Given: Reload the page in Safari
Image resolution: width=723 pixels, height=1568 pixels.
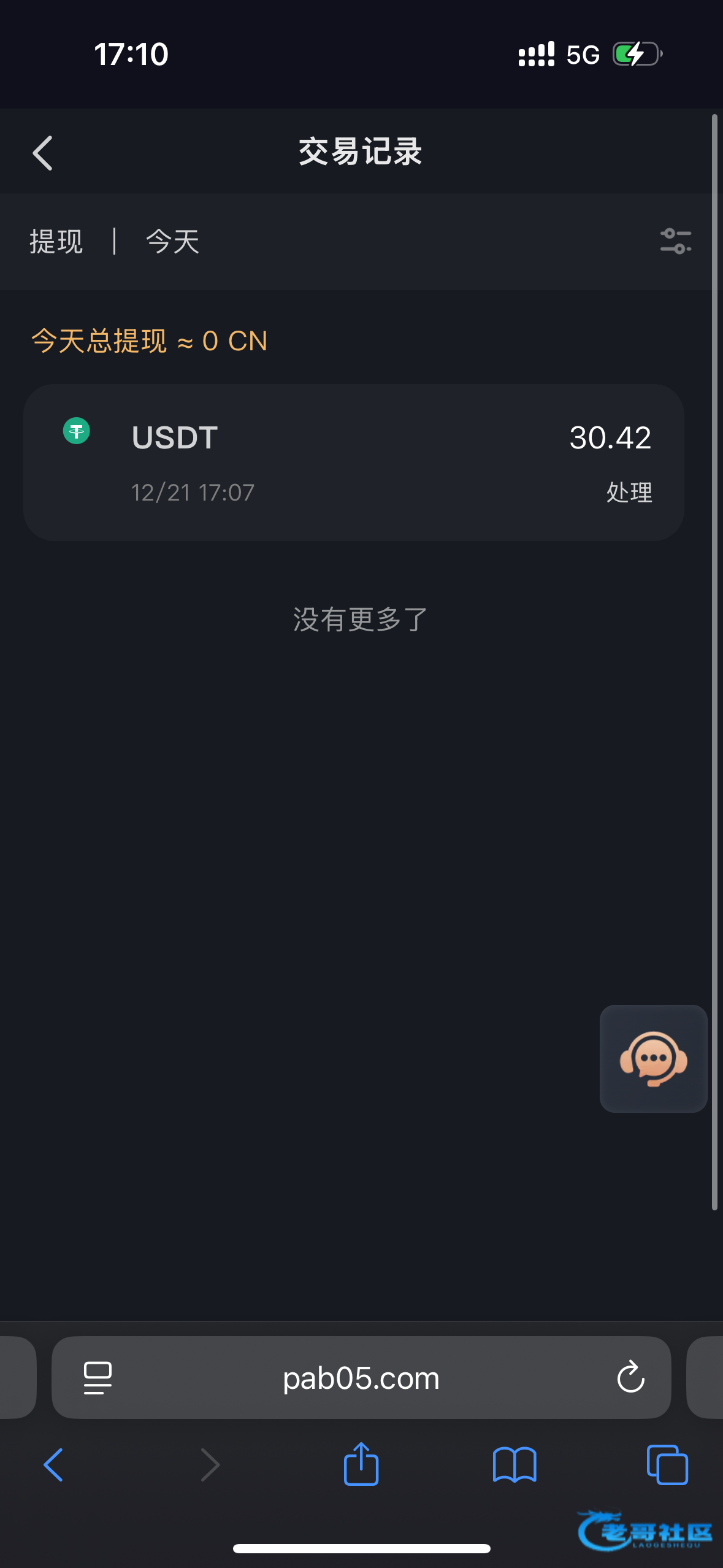Looking at the screenshot, I should [630, 1378].
